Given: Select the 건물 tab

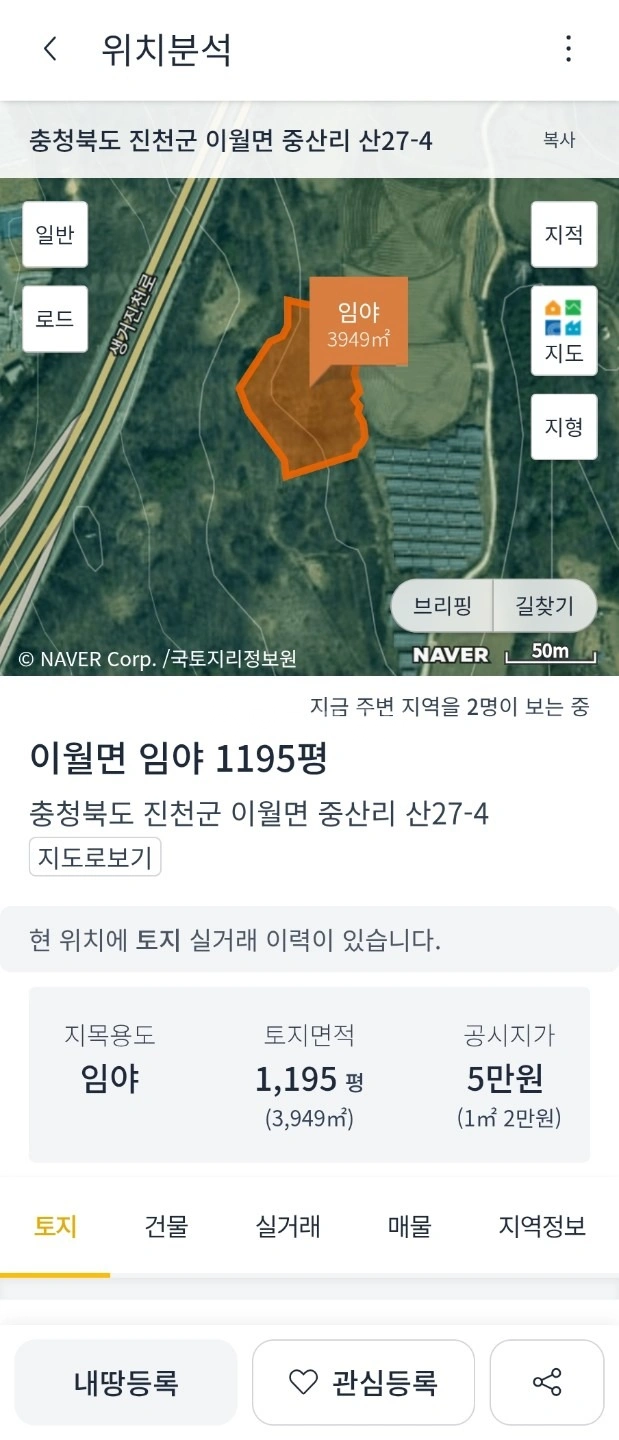Looking at the screenshot, I should pos(166,1226).
